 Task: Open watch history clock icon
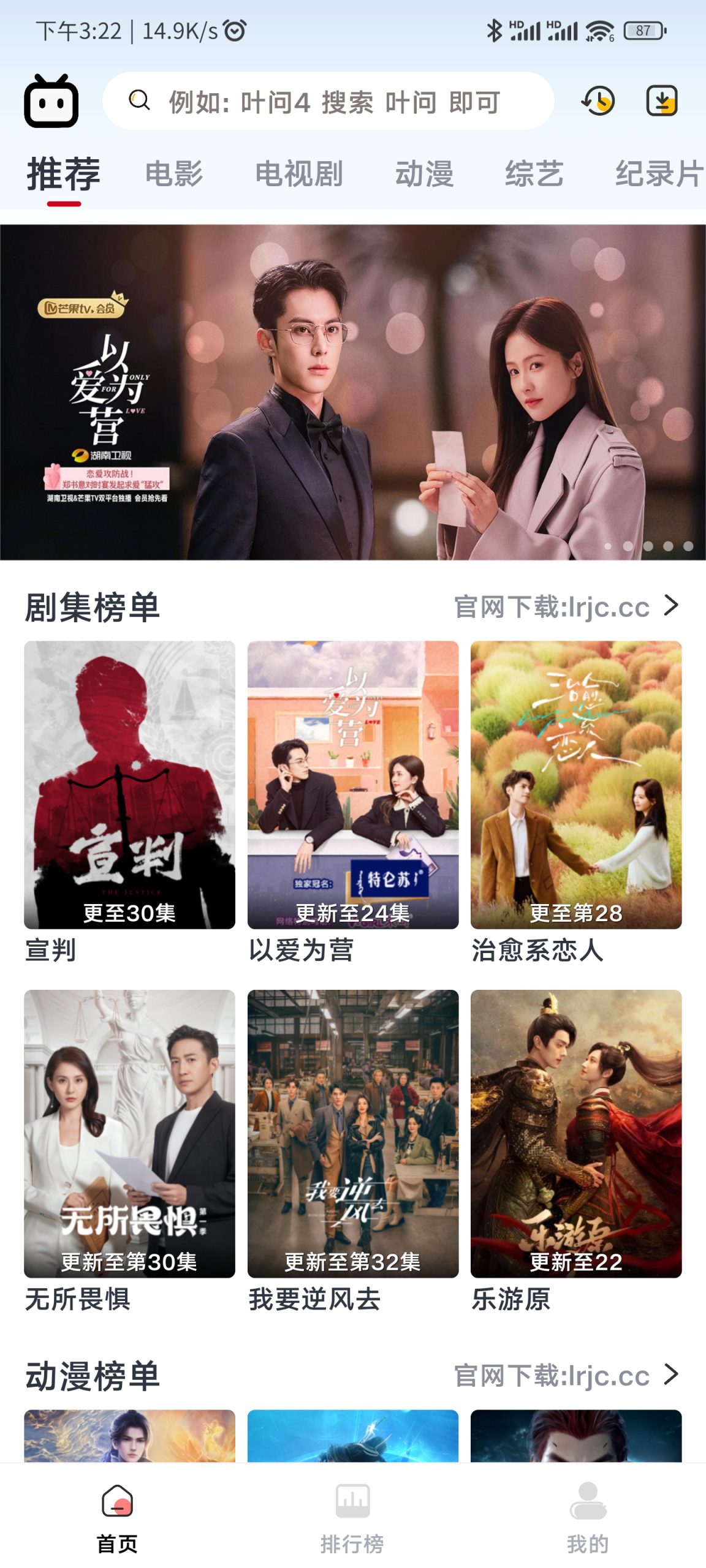598,101
